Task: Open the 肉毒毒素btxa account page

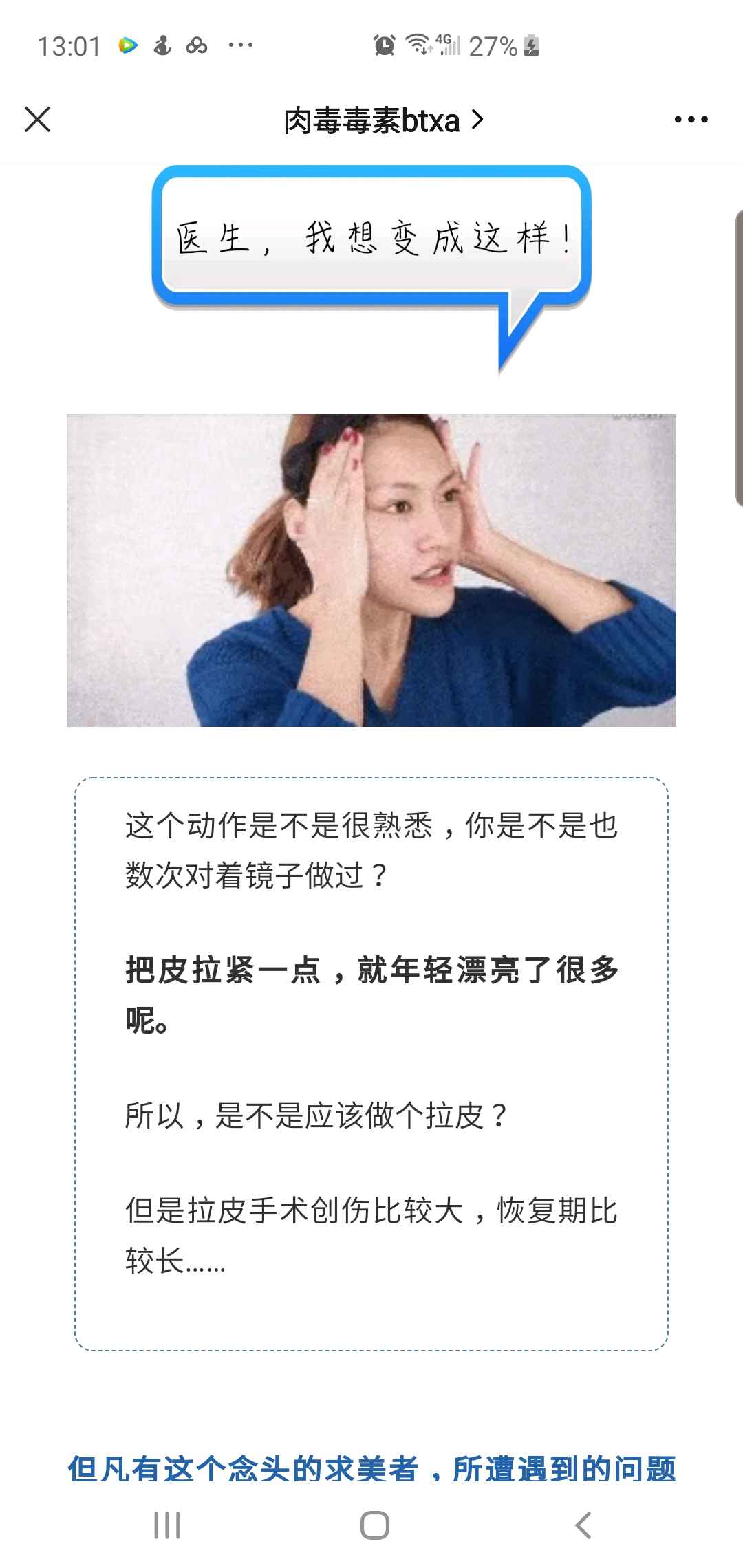Action: coord(384,121)
